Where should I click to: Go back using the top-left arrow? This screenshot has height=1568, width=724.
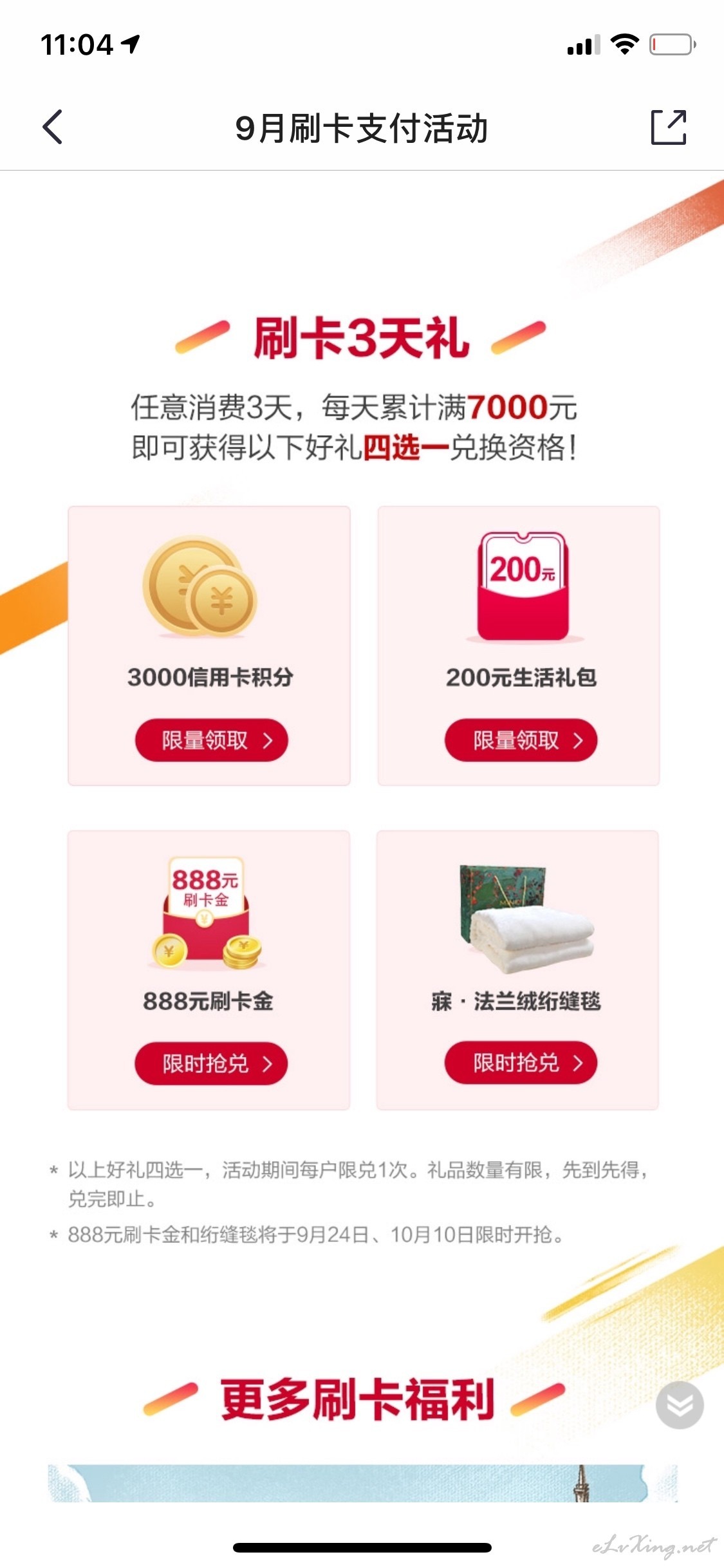(53, 127)
